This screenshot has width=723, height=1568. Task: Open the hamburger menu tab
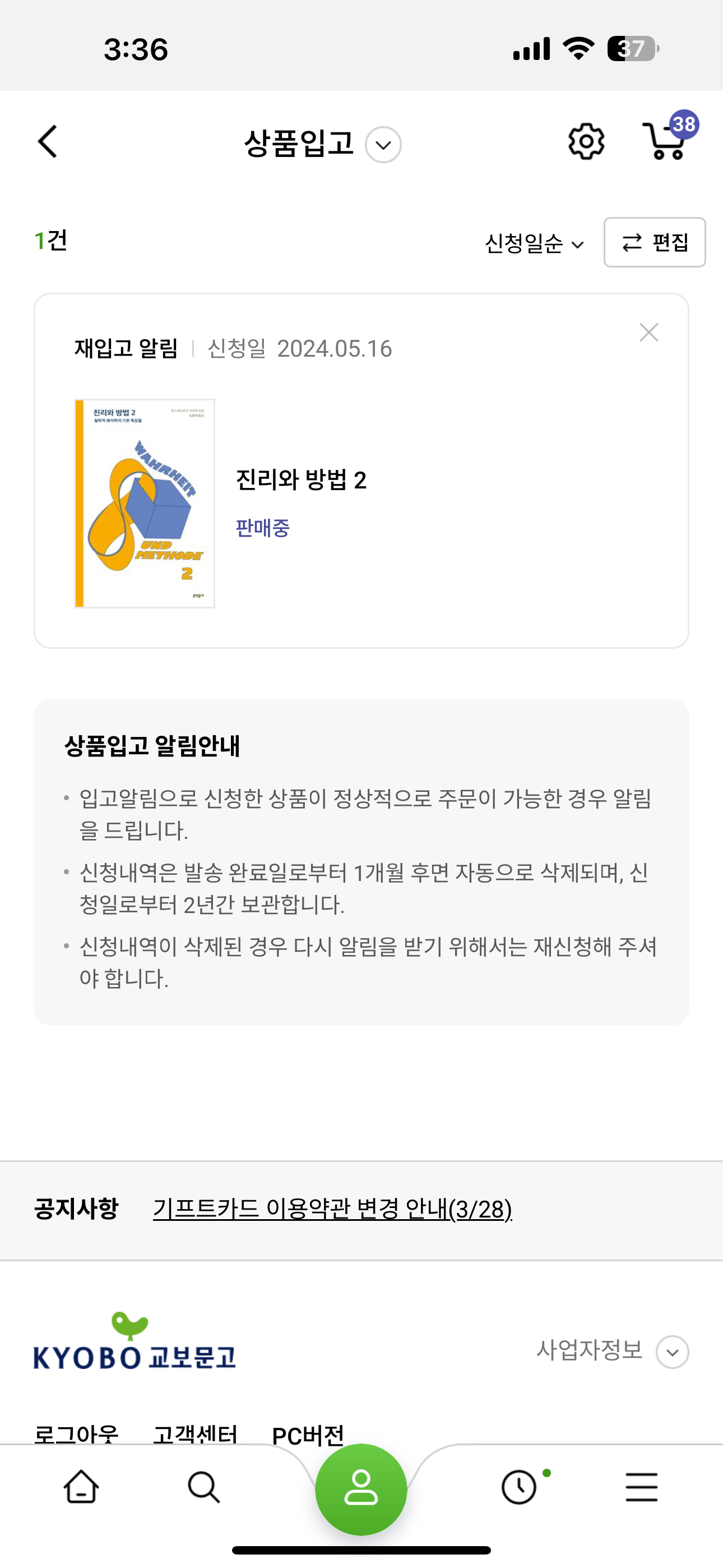click(x=641, y=1487)
